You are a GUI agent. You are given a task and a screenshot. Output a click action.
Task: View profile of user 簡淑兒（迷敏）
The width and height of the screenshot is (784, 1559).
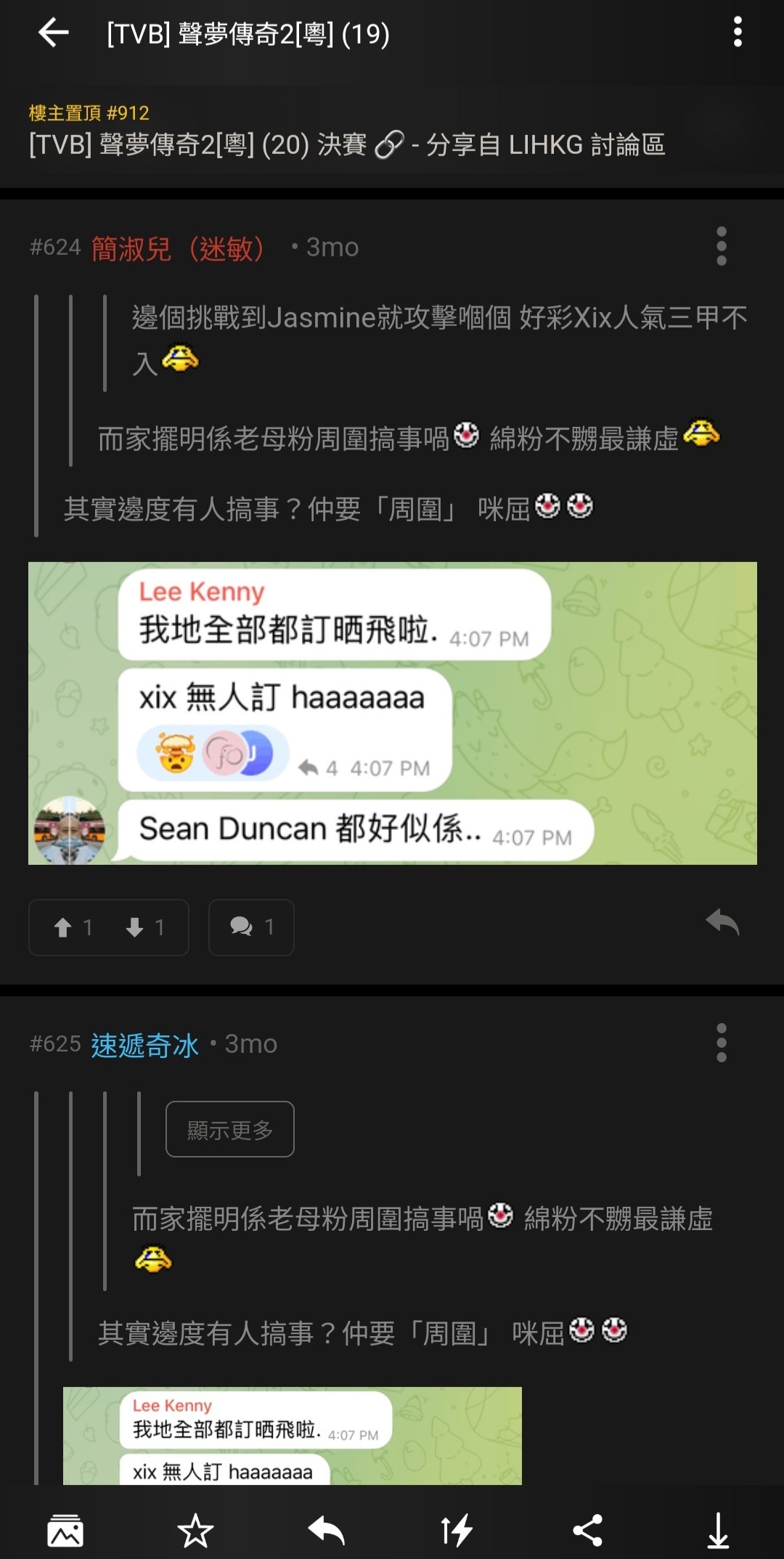coord(178,247)
